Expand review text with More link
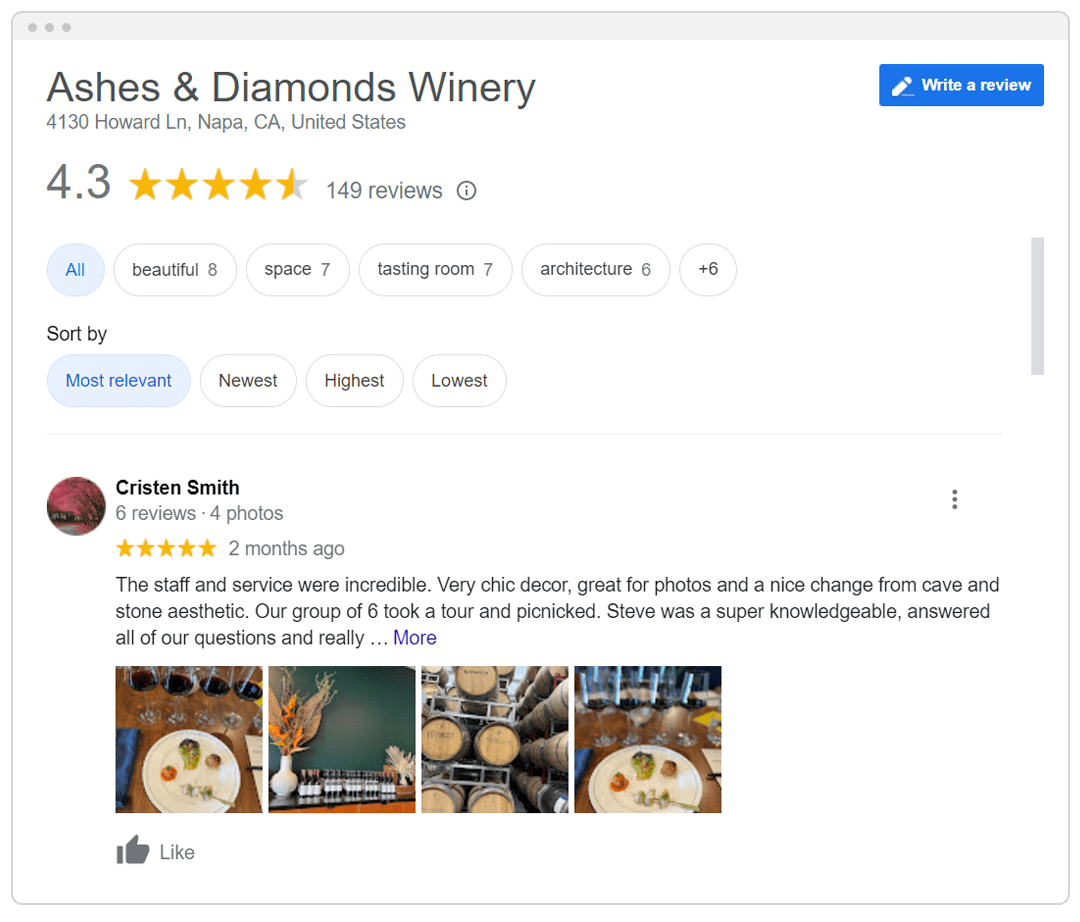This screenshot has width=1080, height=922. pos(414,638)
